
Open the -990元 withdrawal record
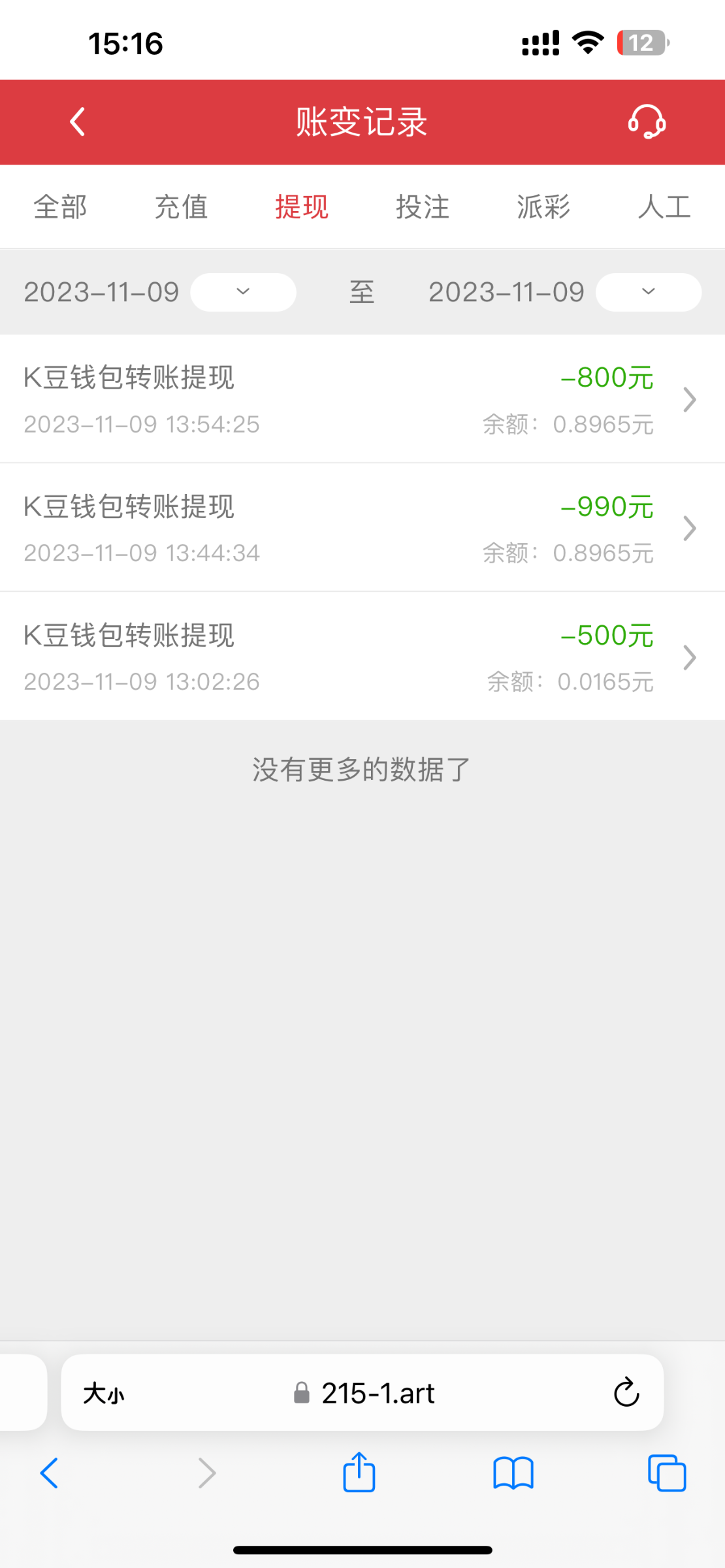[x=362, y=528]
